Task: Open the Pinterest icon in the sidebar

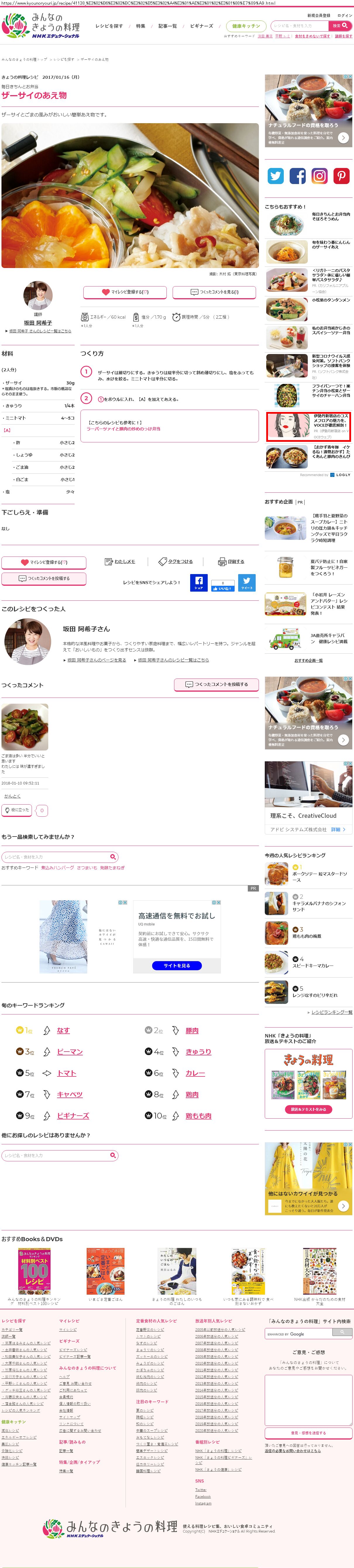Action: (x=341, y=176)
